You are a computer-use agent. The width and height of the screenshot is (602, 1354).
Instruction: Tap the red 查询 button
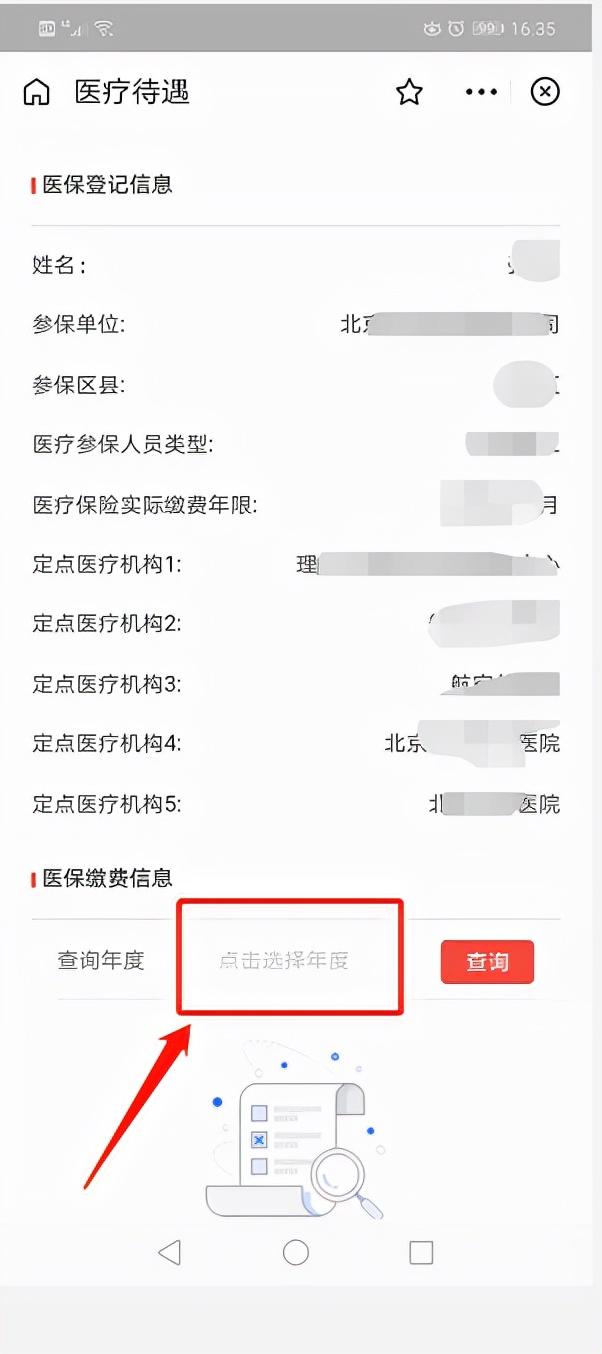[487, 962]
